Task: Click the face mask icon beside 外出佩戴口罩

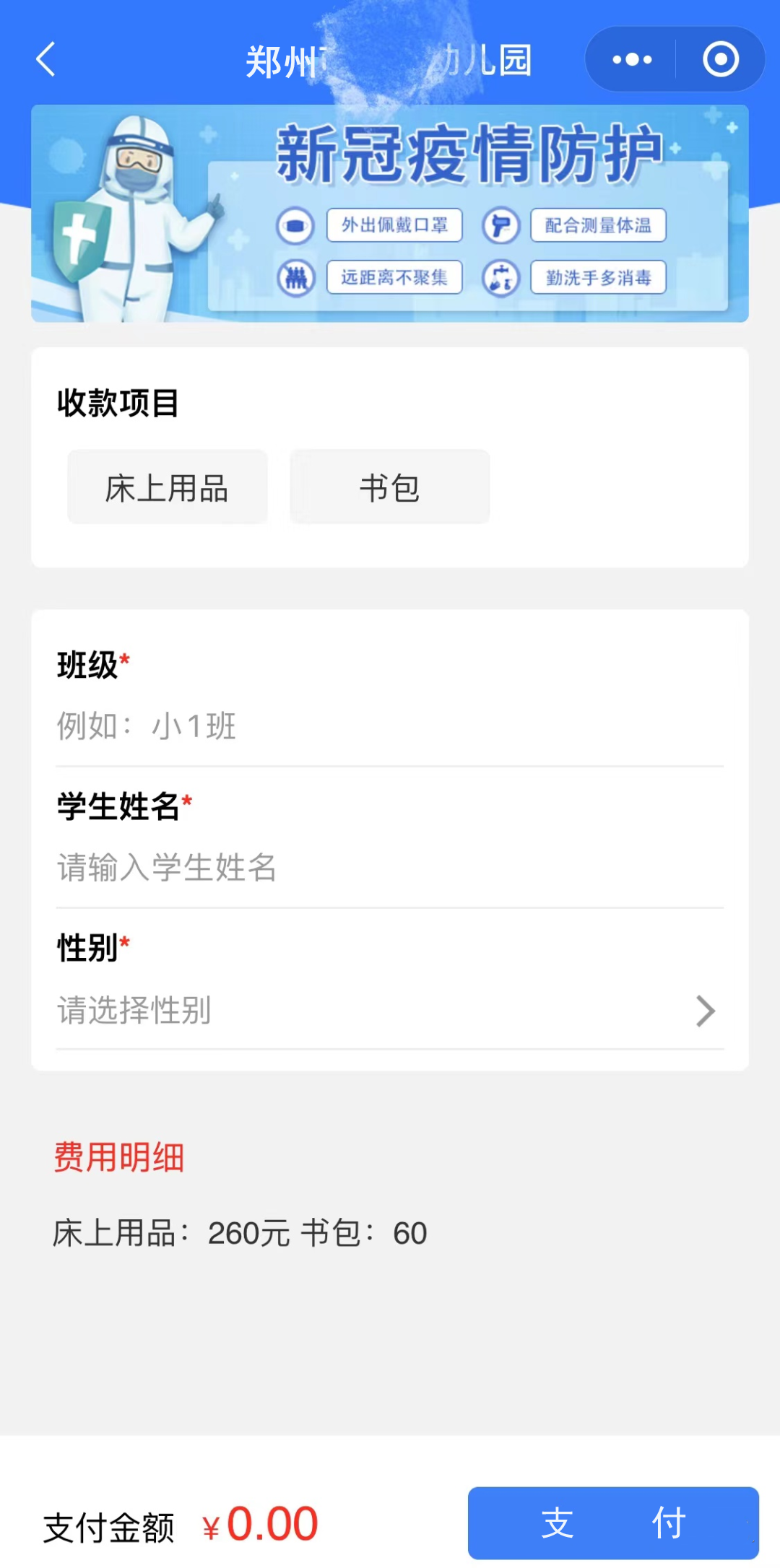Action: 295,225
